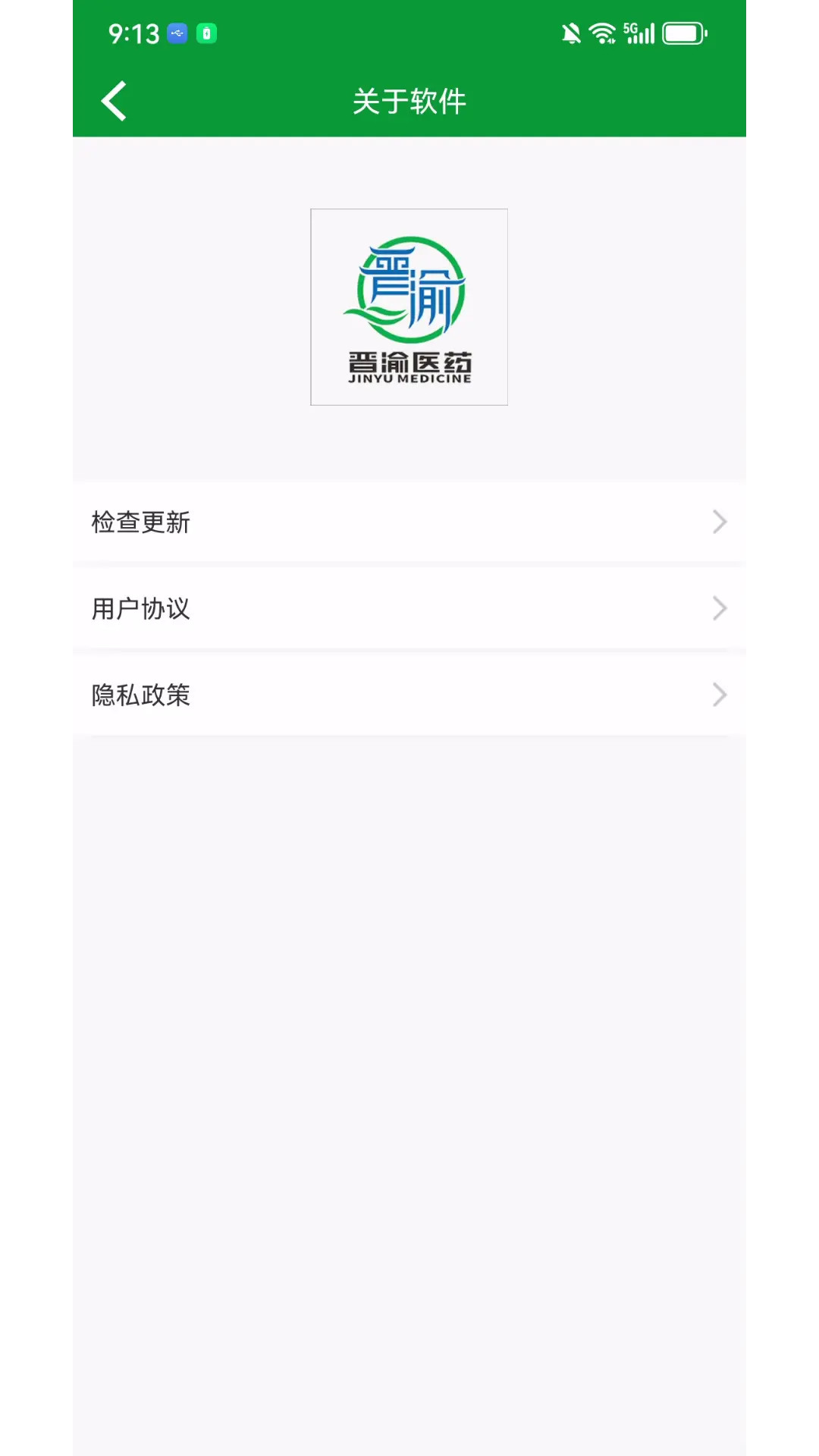The width and height of the screenshot is (819, 1456).
Task: Tap the small green battery-saver status icon
Action: point(206,33)
